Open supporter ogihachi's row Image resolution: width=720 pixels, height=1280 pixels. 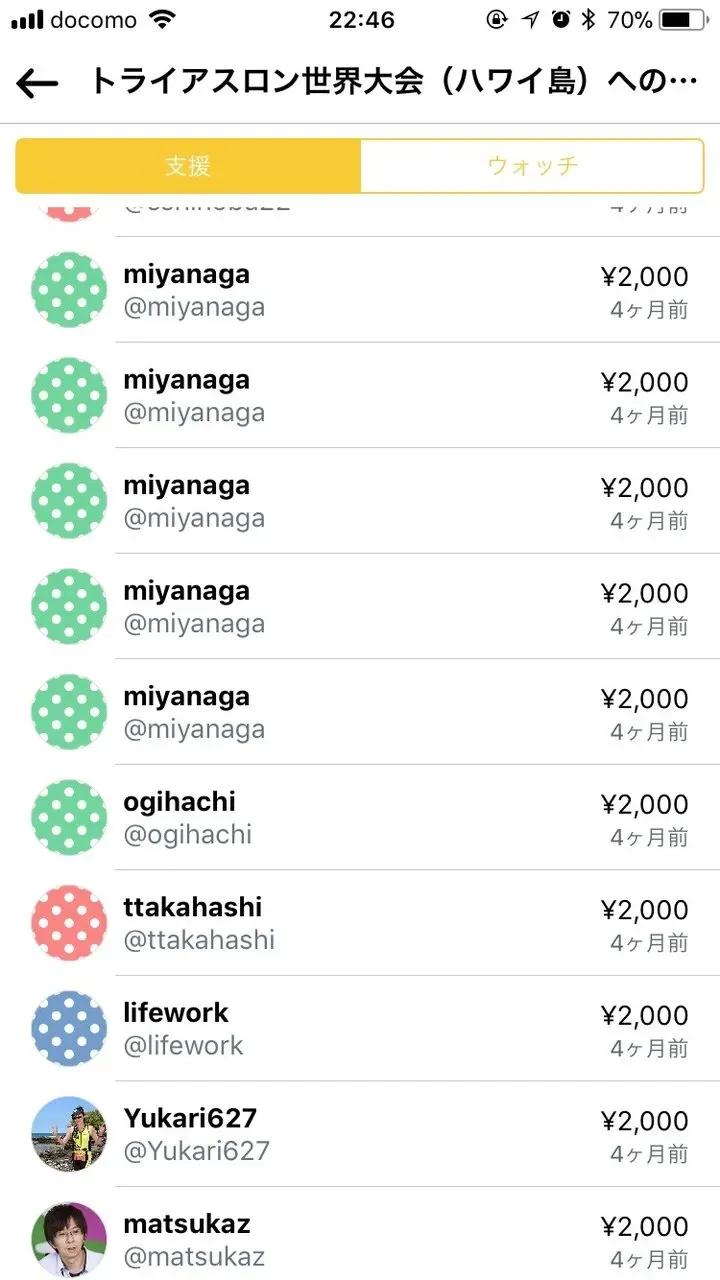coord(360,818)
